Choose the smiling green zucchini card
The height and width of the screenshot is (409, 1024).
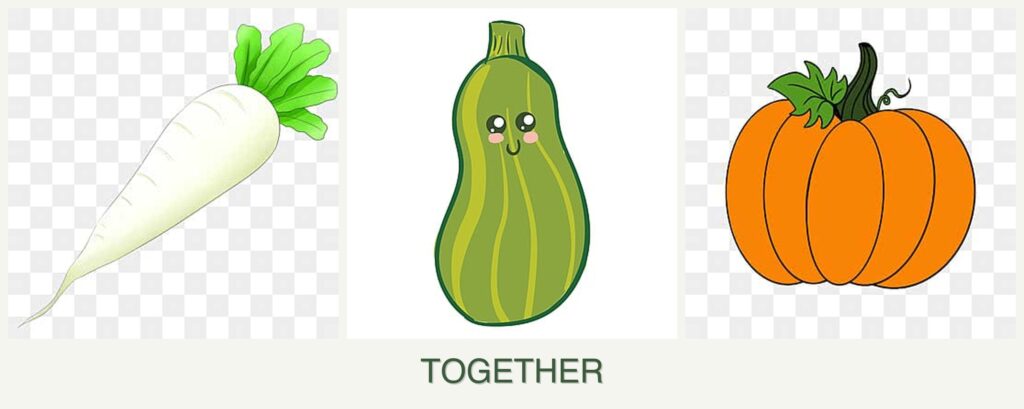(511, 174)
